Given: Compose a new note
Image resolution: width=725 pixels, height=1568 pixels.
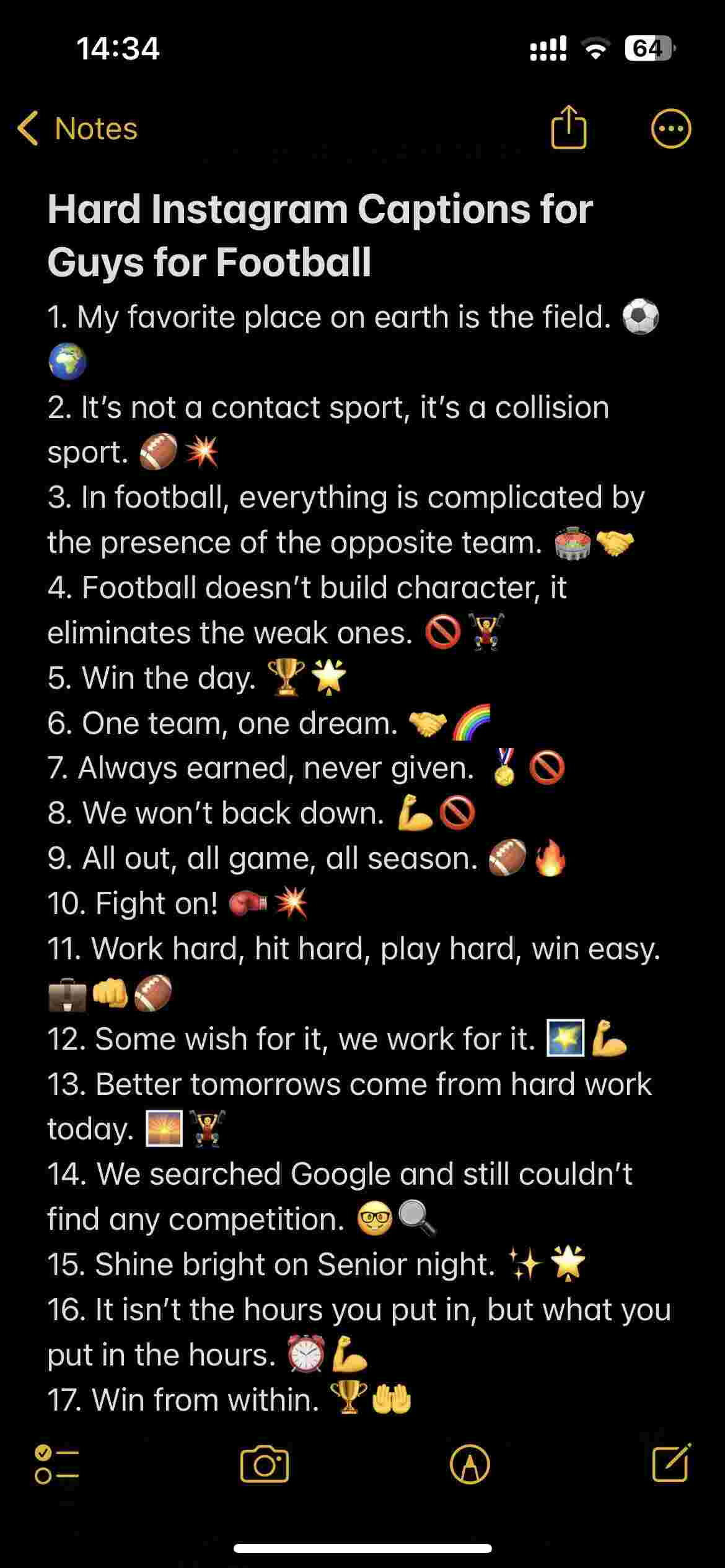Looking at the screenshot, I should [671, 1464].
